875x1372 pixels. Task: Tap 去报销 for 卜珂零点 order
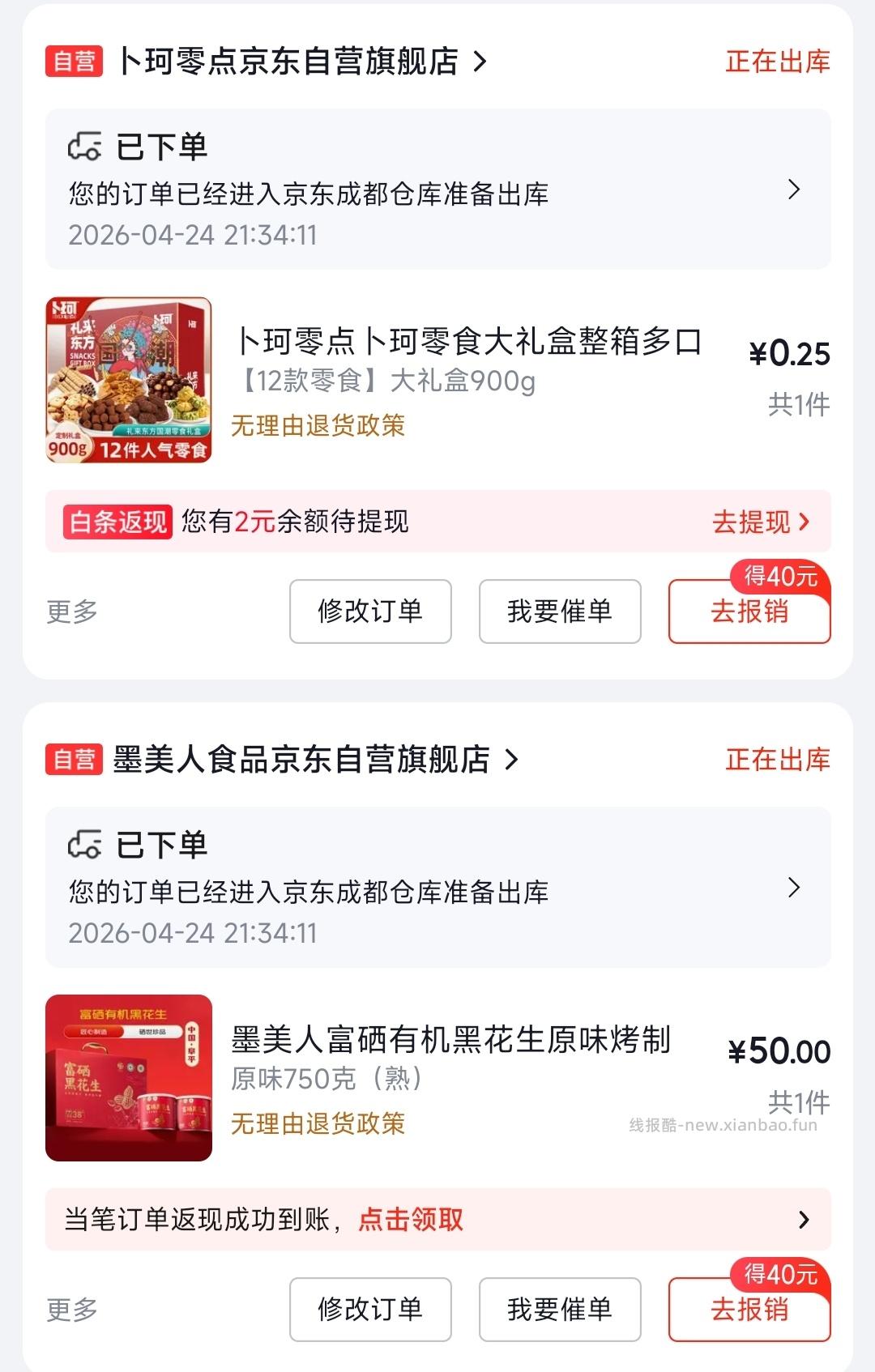[x=749, y=612]
